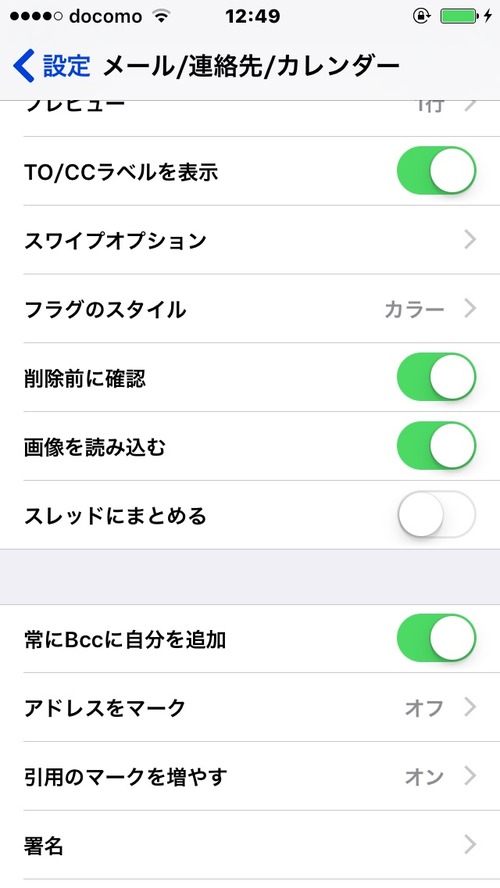Open 引用のマークを増やす setting

point(250,776)
